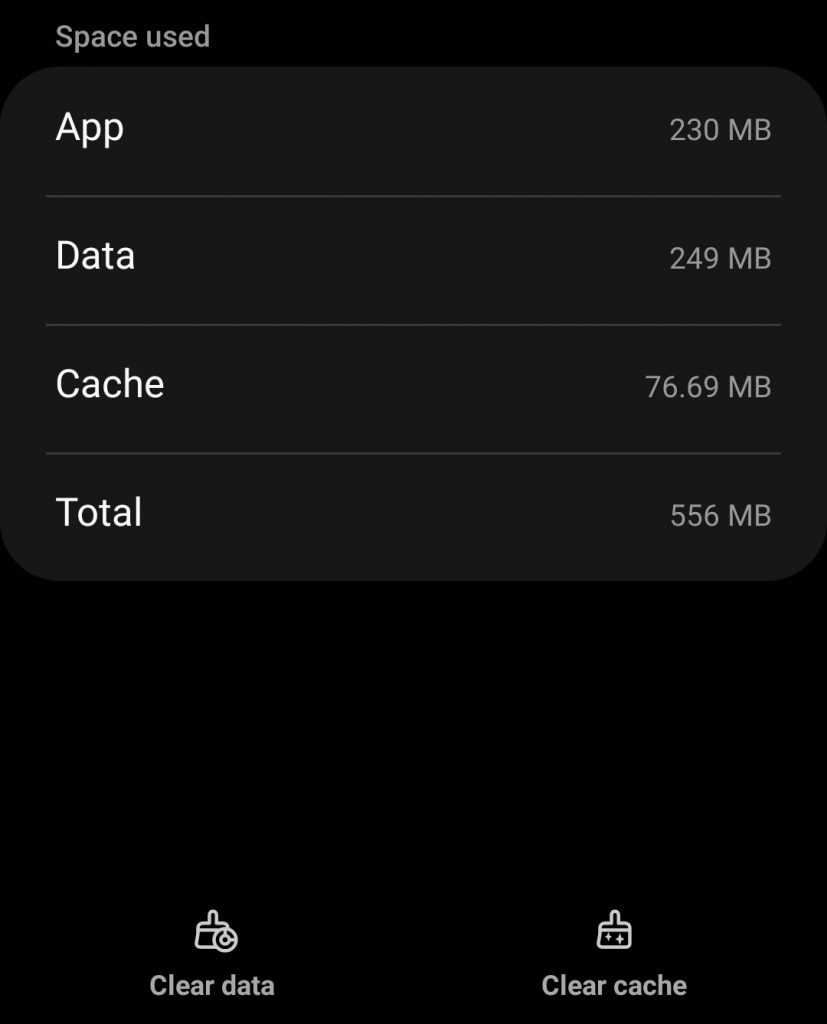
Task: Tap the 230 MB value for App
Action: pos(720,131)
